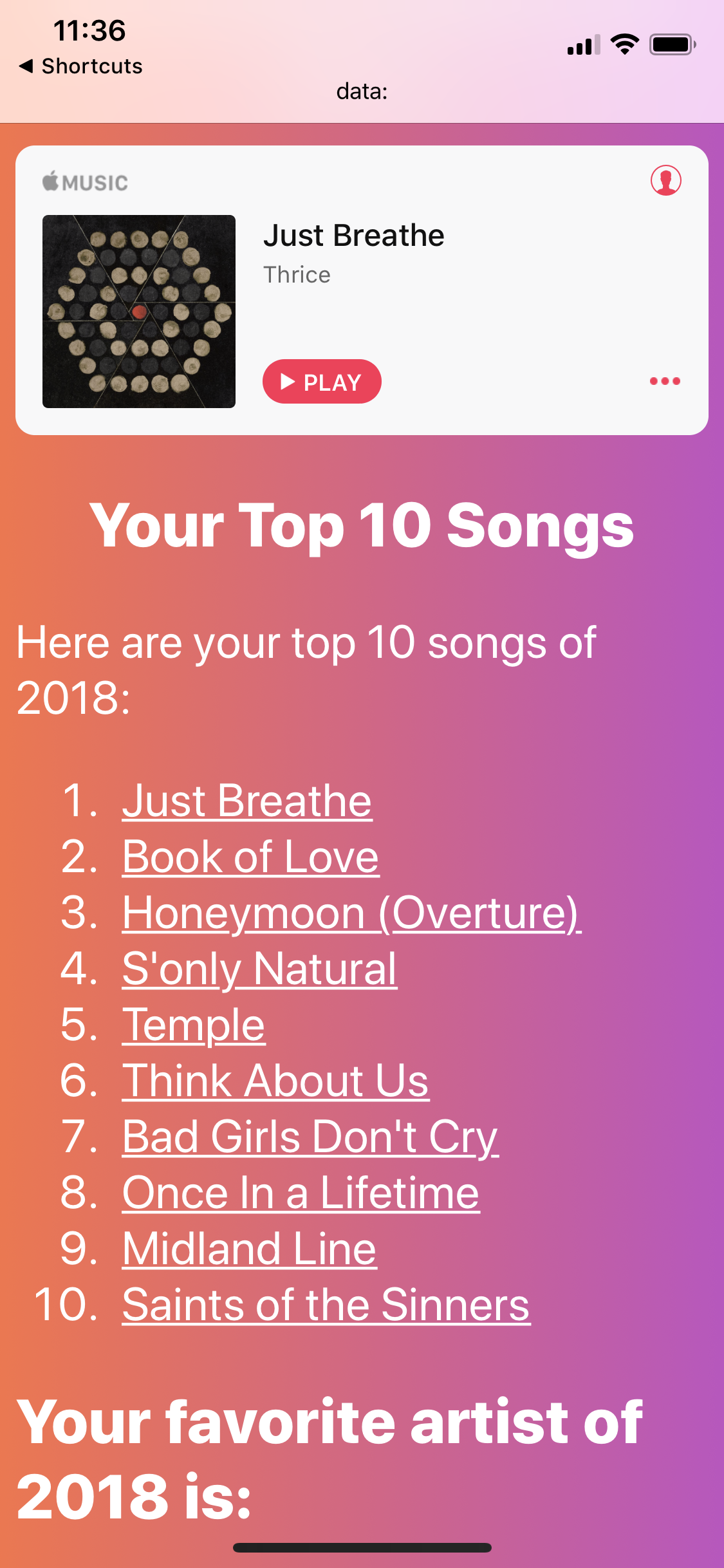Open the Just Breathe album artwork
This screenshot has width=724, height=1568.
click(x=139, y=312)
